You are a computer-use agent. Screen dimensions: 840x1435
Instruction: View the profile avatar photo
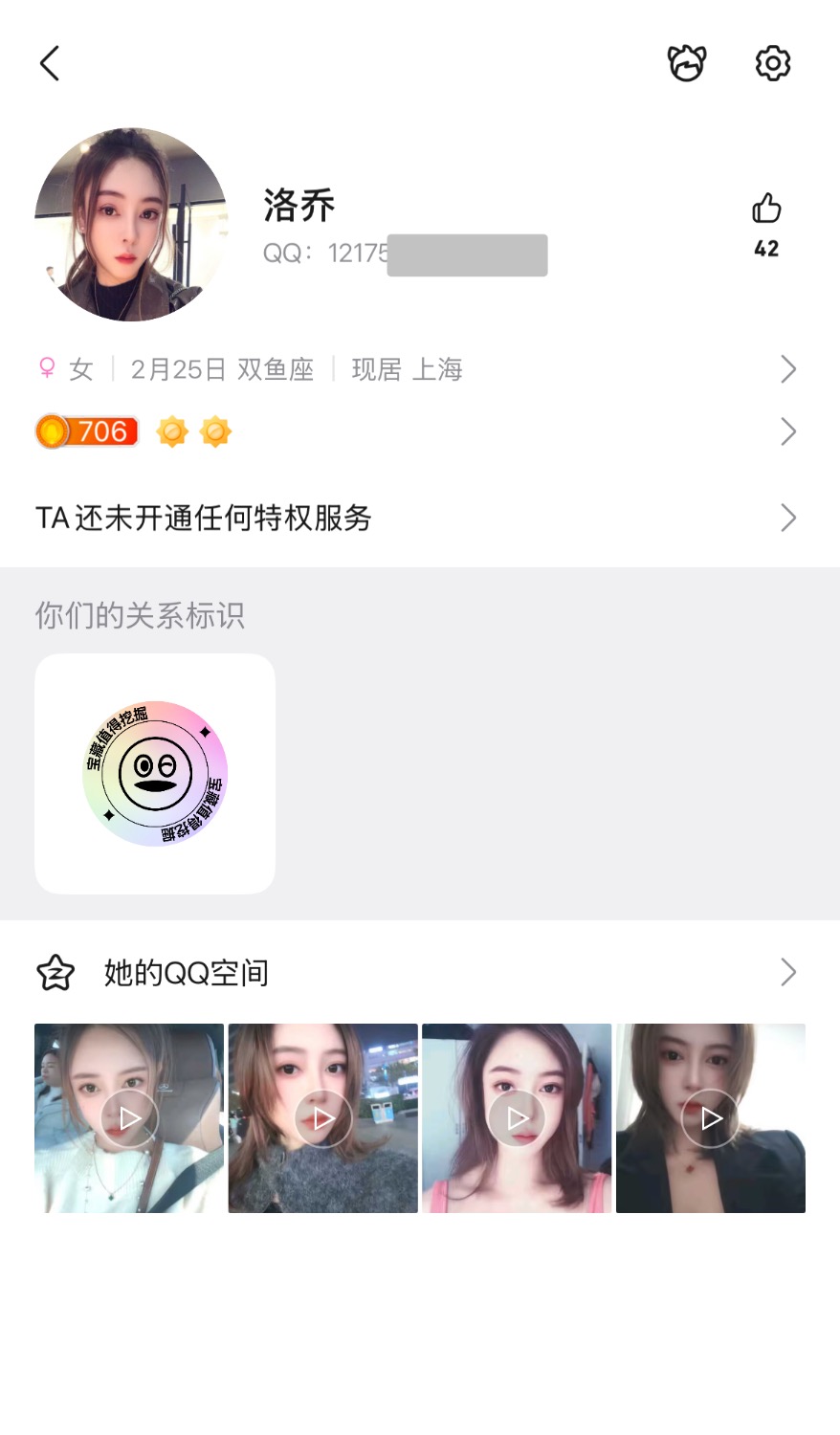click(x=131, y=225)
